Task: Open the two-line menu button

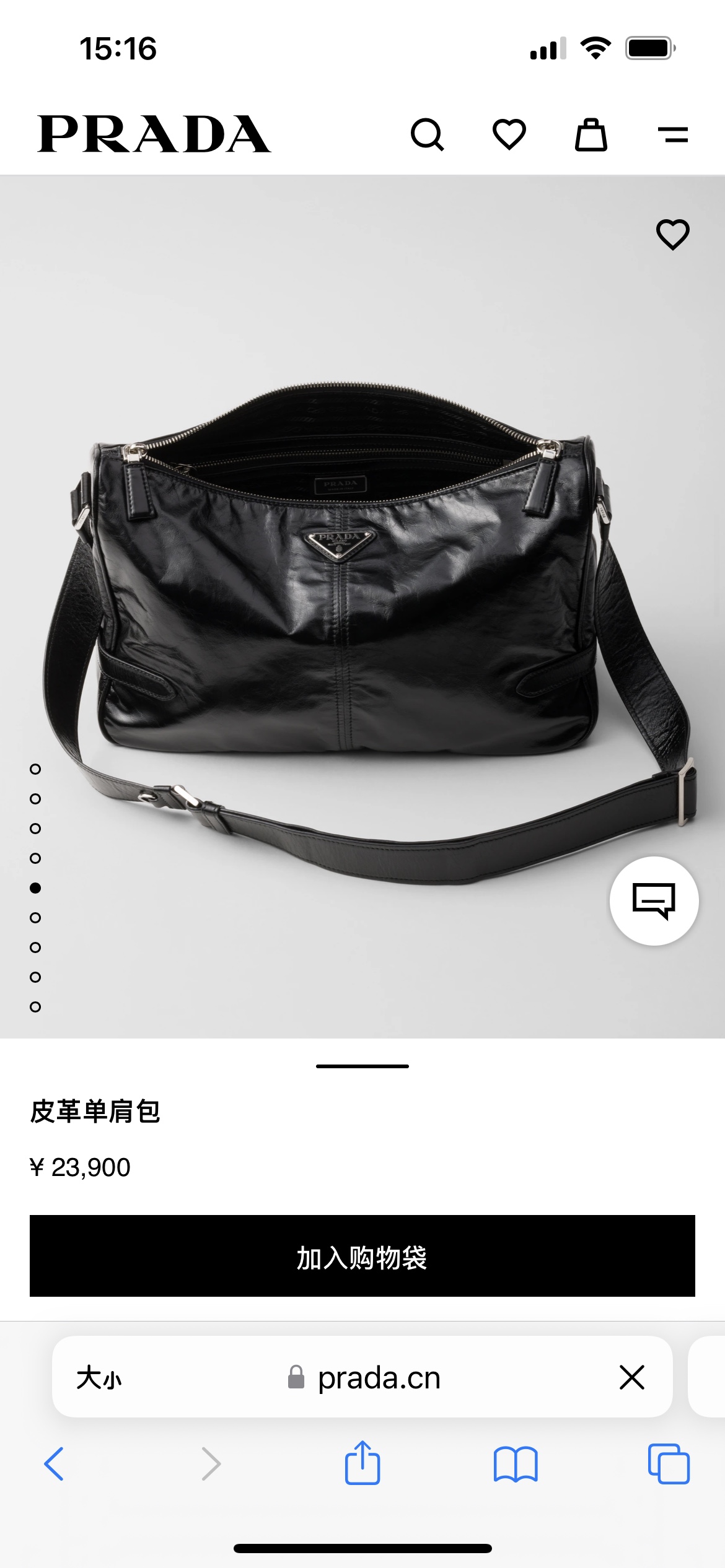Action: click(673, 134)
